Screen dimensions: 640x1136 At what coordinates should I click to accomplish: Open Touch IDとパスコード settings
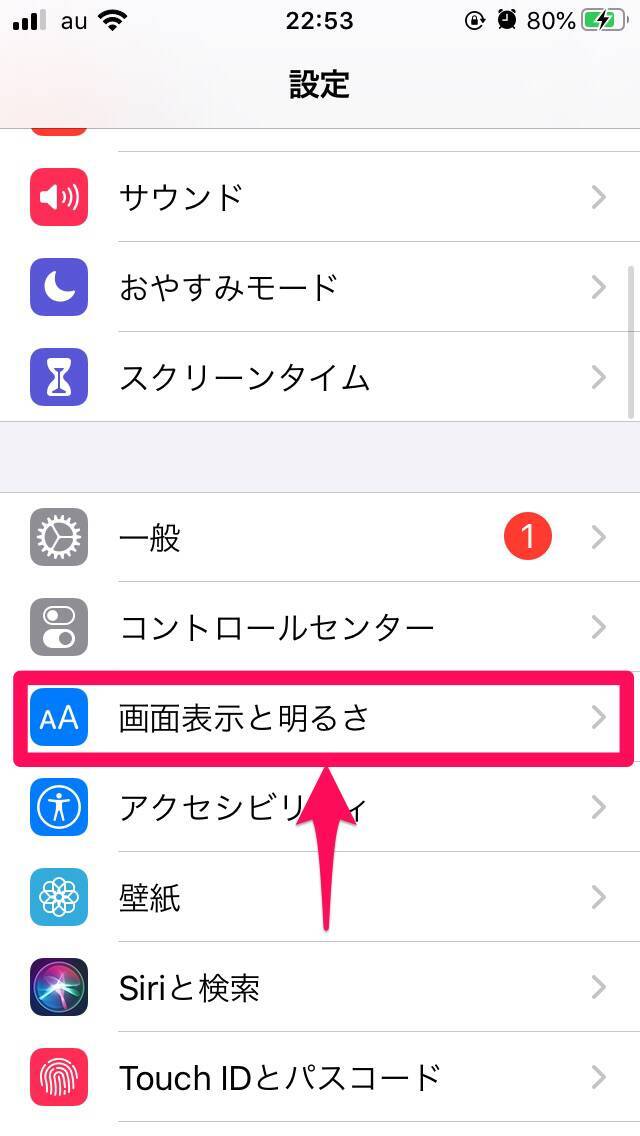320,1078
